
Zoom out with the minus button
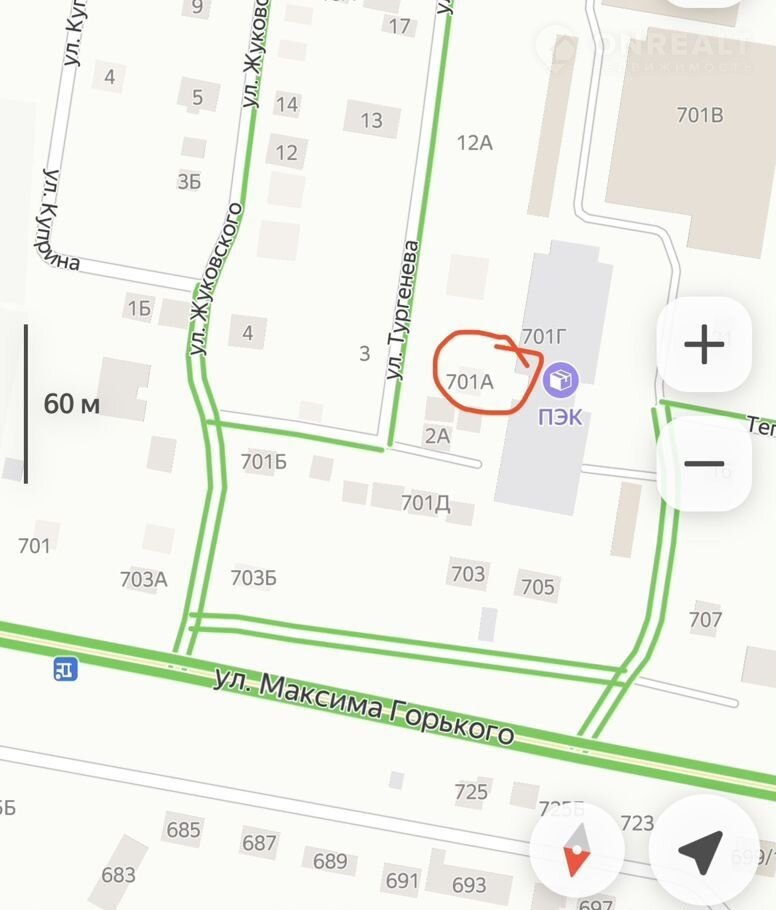coord(704,464)
